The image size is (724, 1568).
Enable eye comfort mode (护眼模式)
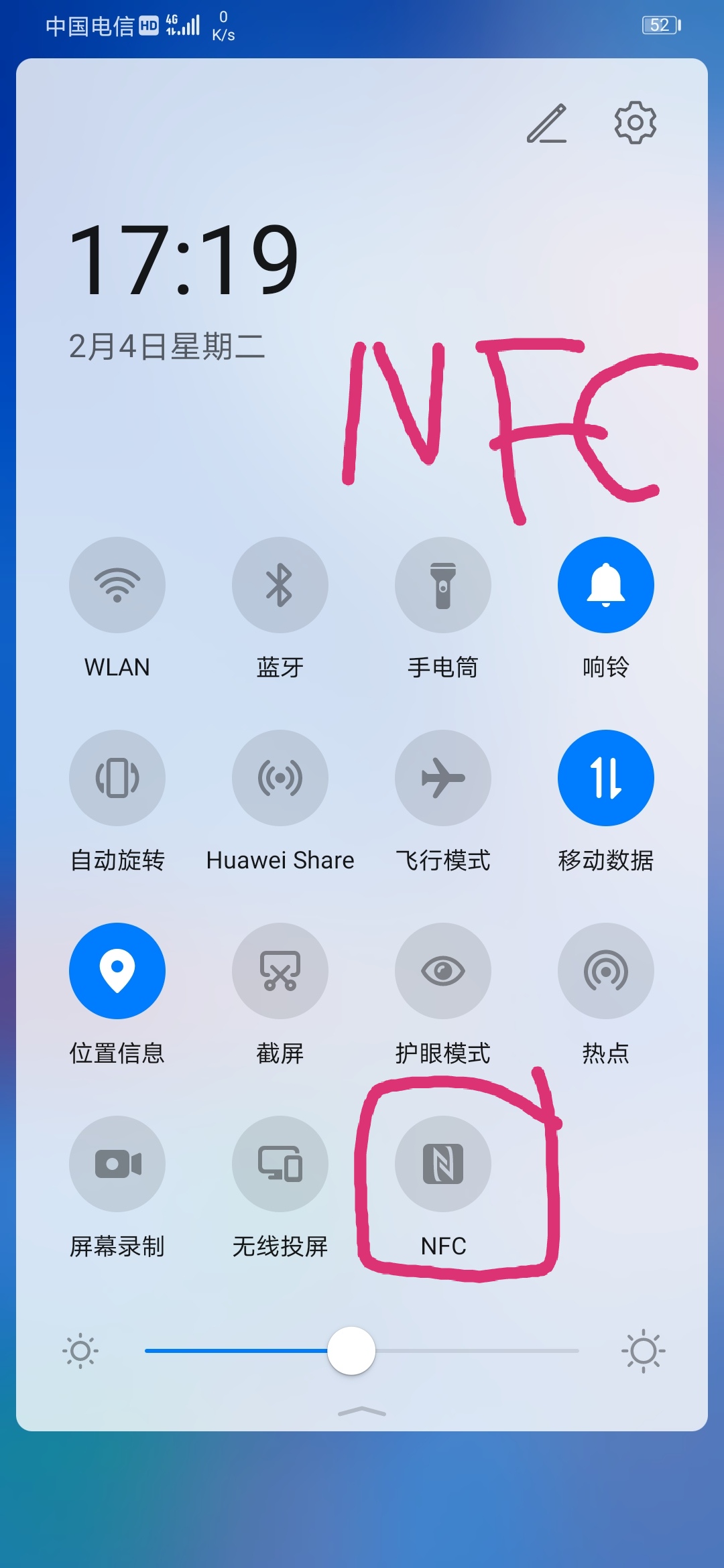tap(443, 970)
